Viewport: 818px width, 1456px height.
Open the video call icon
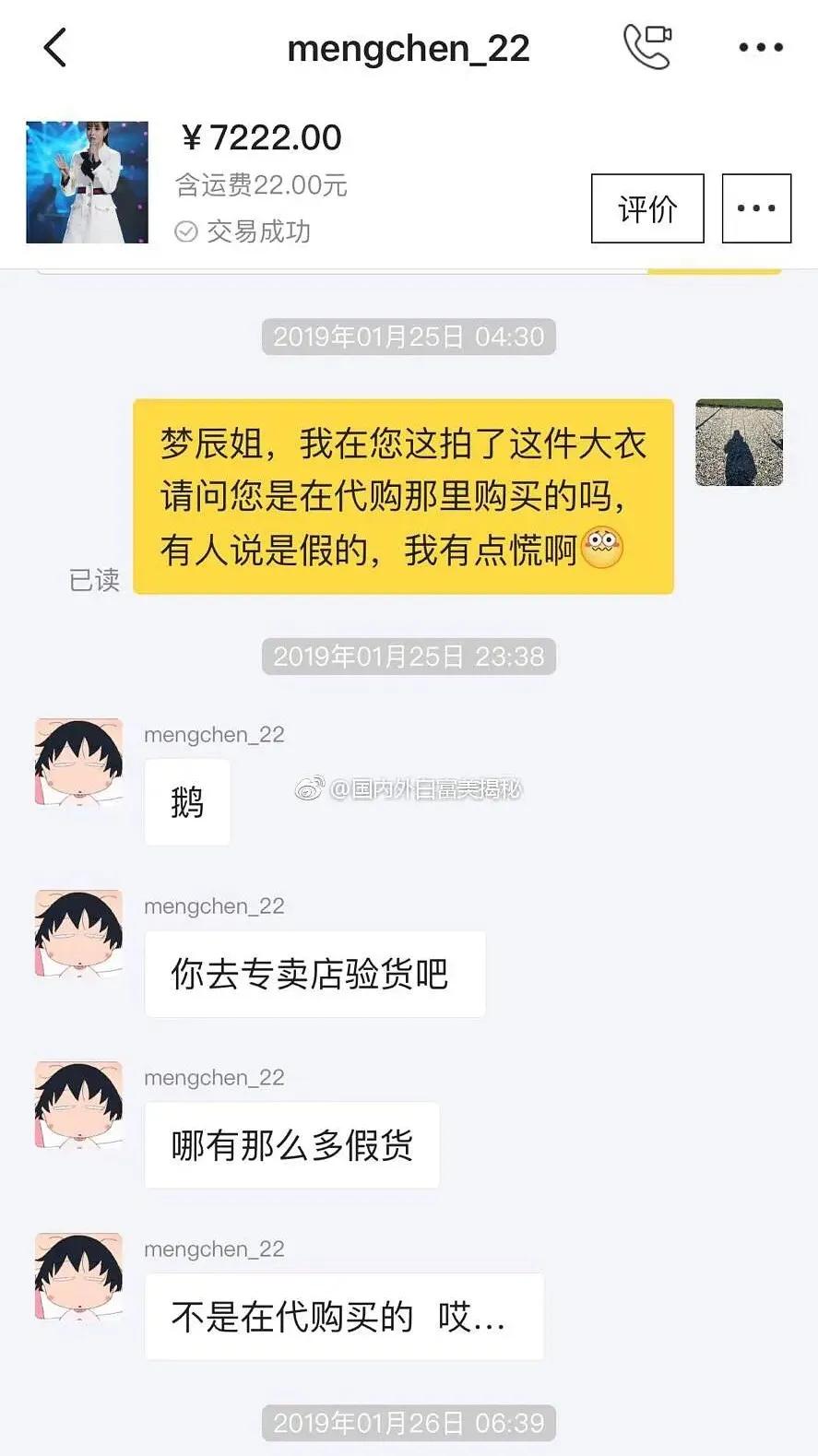point(646,46)
